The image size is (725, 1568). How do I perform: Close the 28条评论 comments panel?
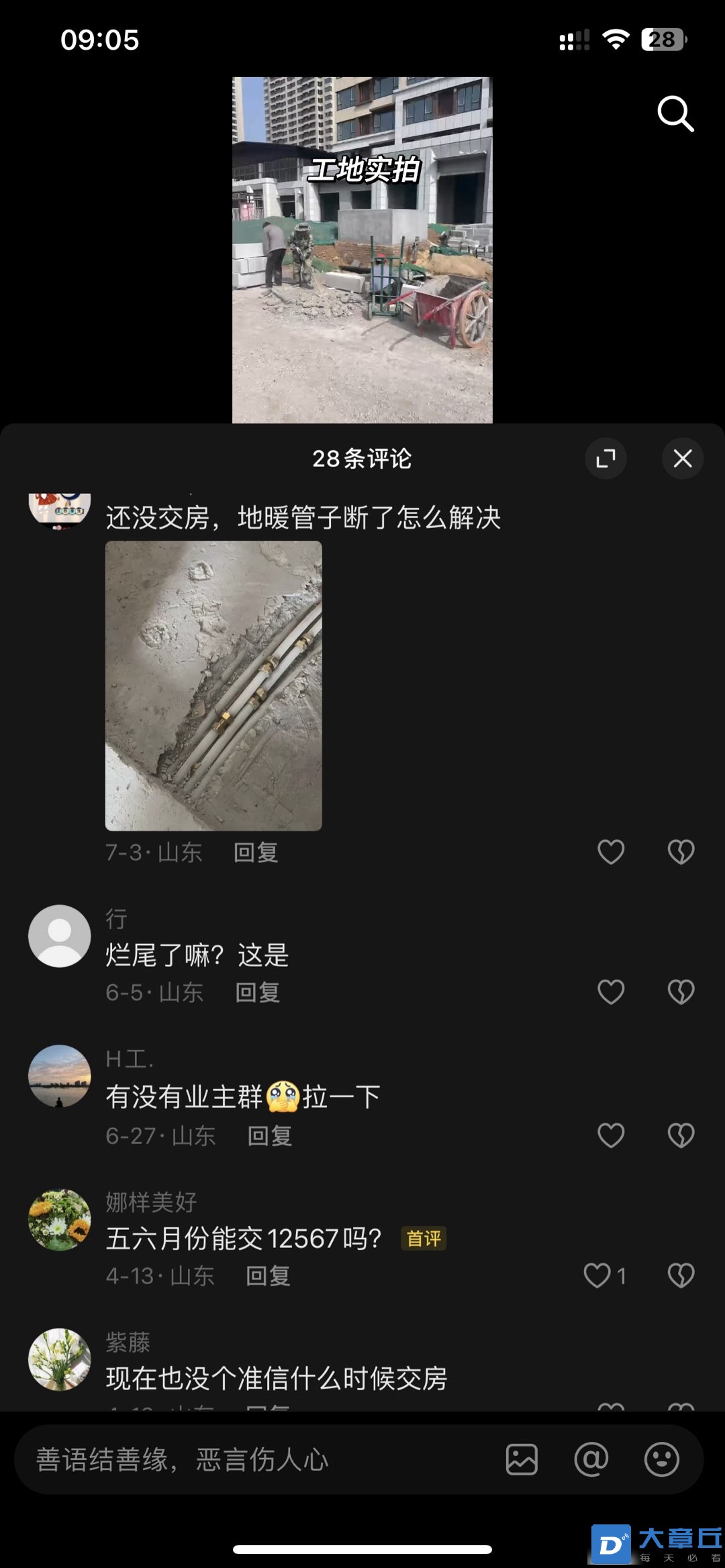(683, 459)
